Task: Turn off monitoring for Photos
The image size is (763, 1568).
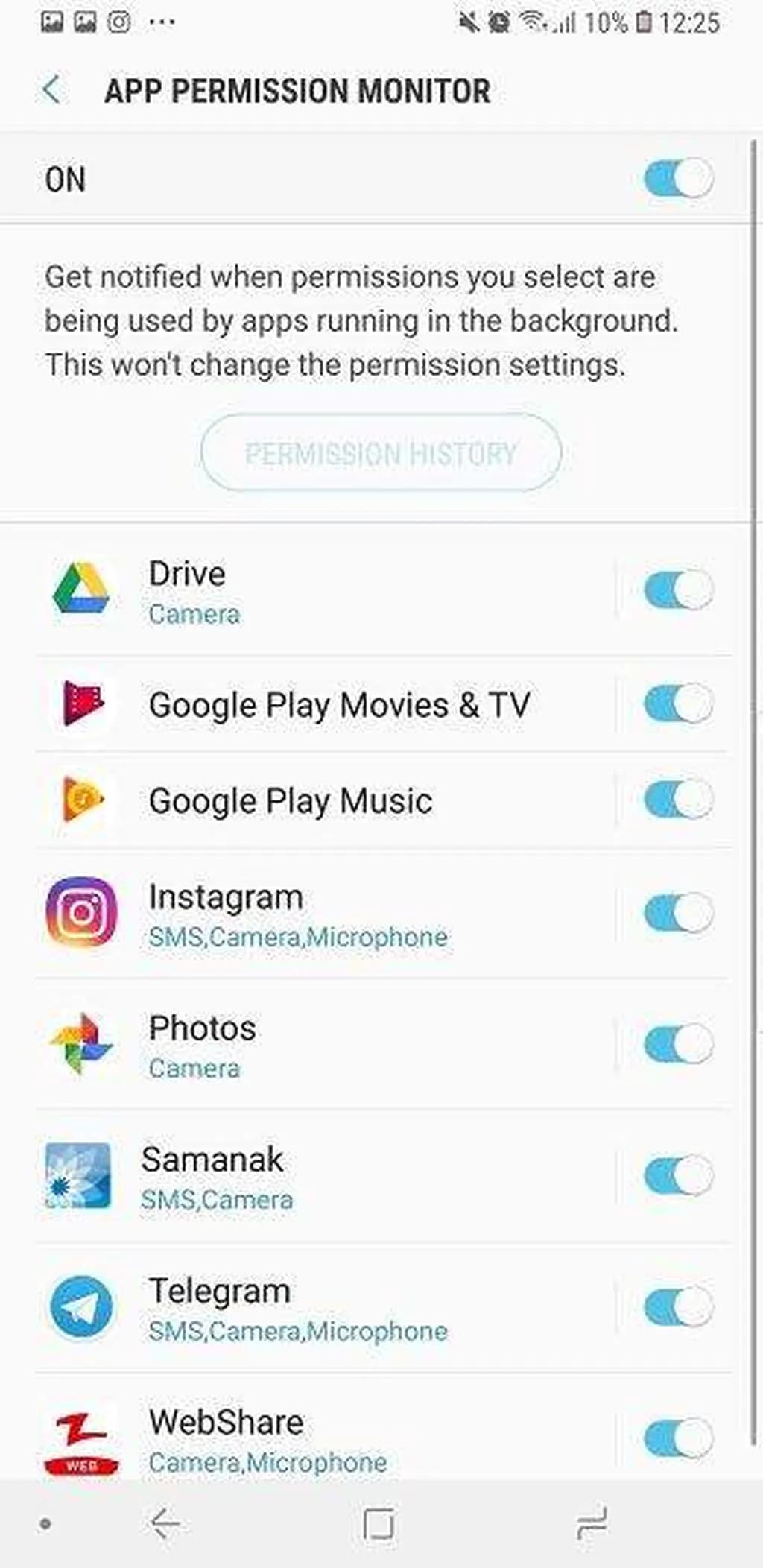Action: 678,1043
